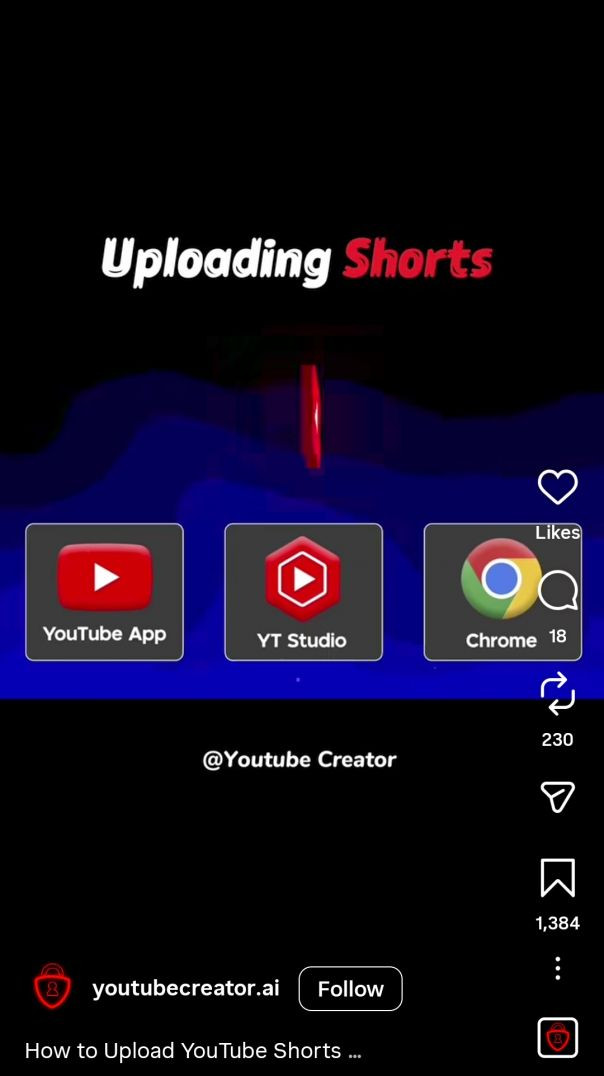Open the youtubecreator.ai profile picture
Screen dimensions: 604x1076
pos(52,988)
